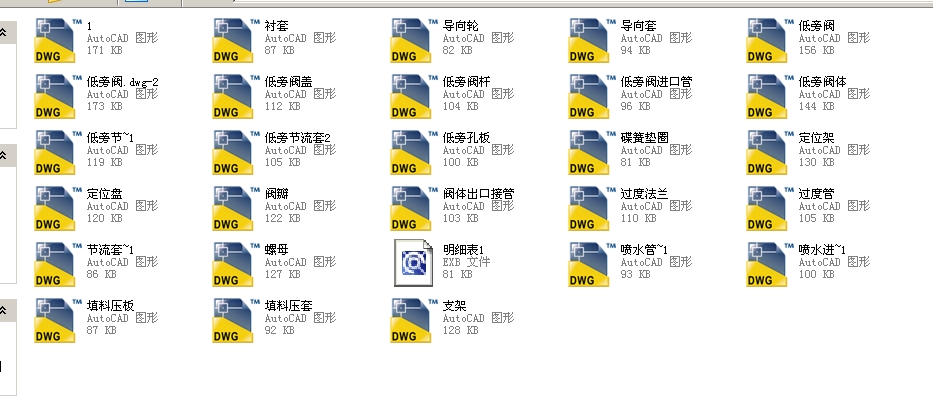This screenshot has width=933, height=417.
Task: Open the 低旁阀体 drawing
Action: coord(768,97)
